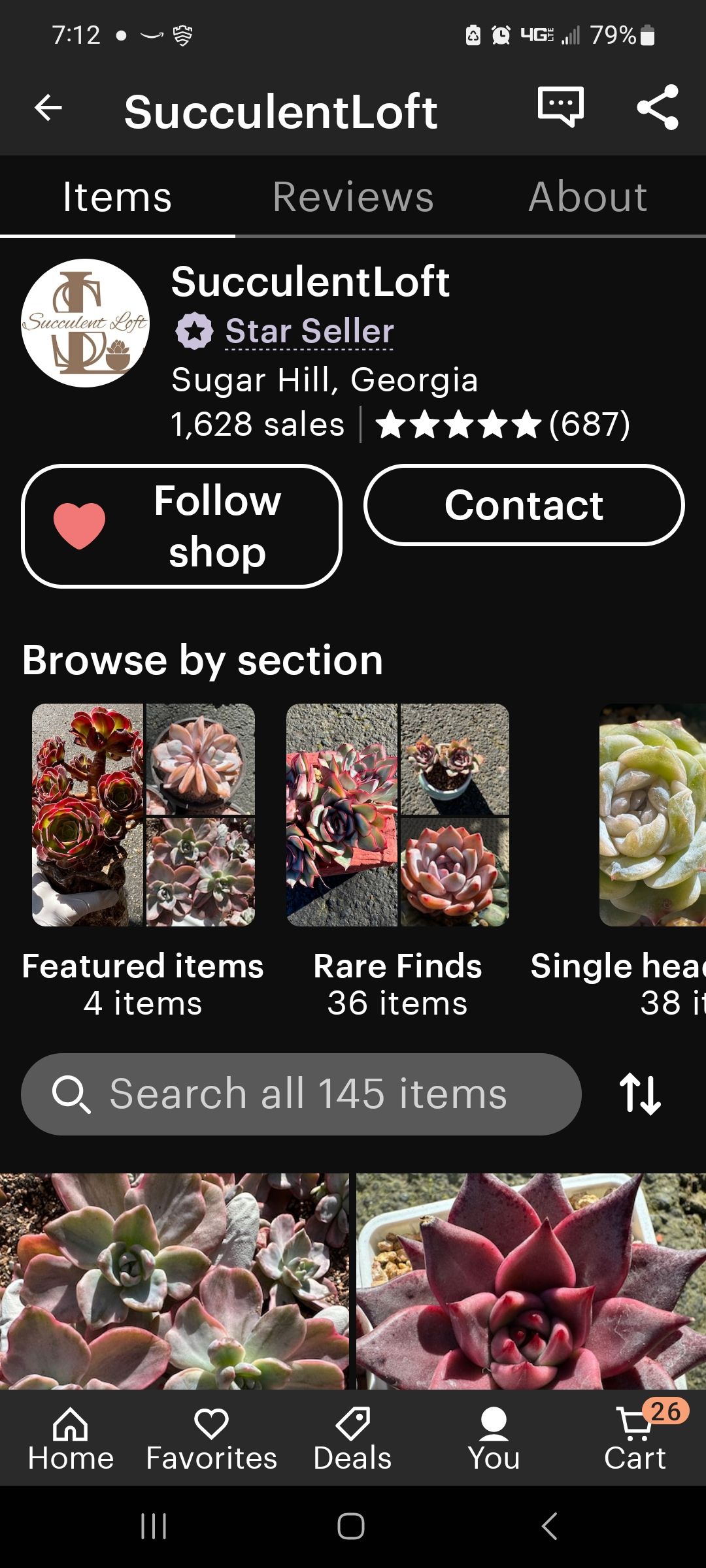This screenshot has width=706, height=1568.
Task: Open the Featured items section
Action: click(x=143, y=815)
